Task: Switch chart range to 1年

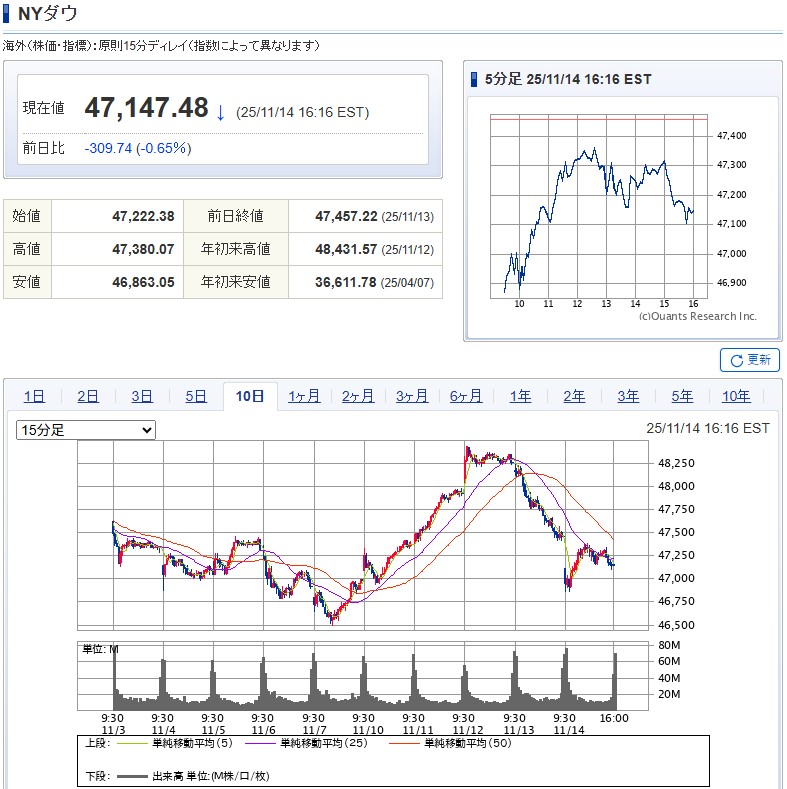Action: [x=520, y=396]
